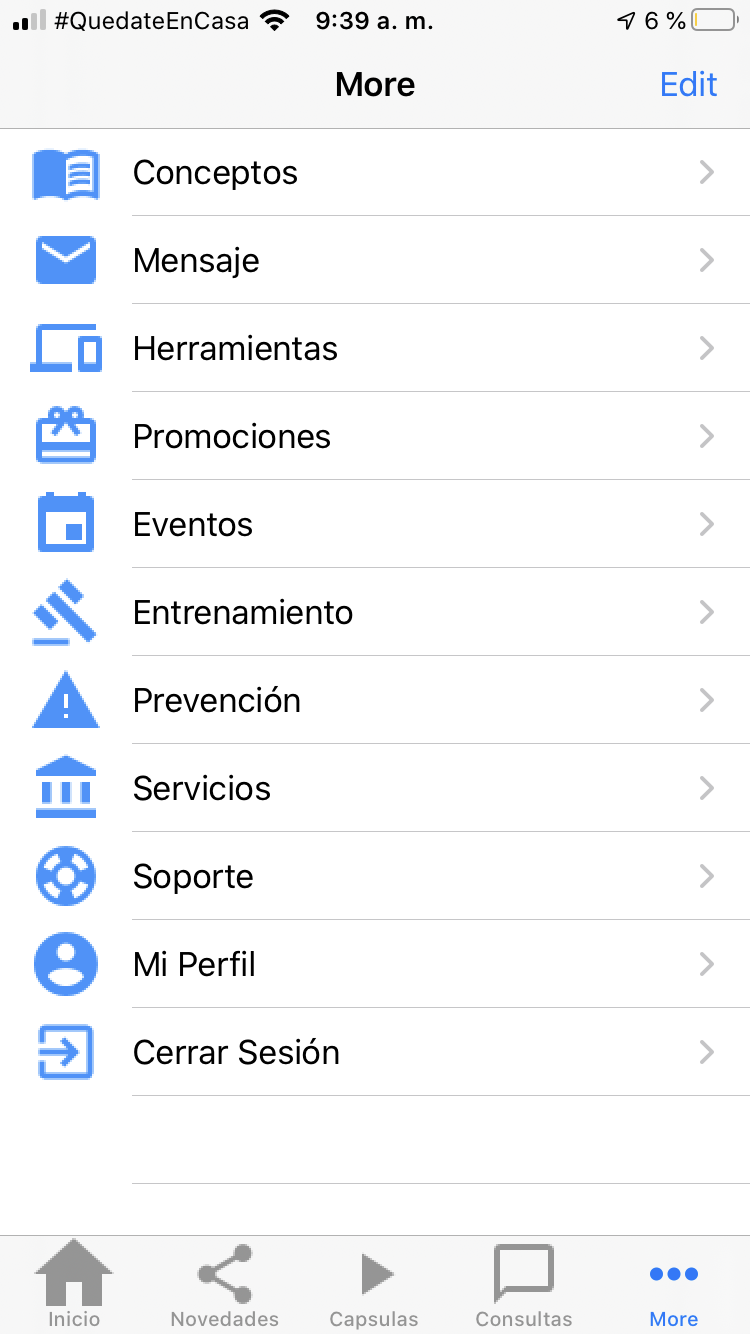750x1334 pixels.
Task: Open the Capsulas tab
Action: click(x=374, y=1285)
